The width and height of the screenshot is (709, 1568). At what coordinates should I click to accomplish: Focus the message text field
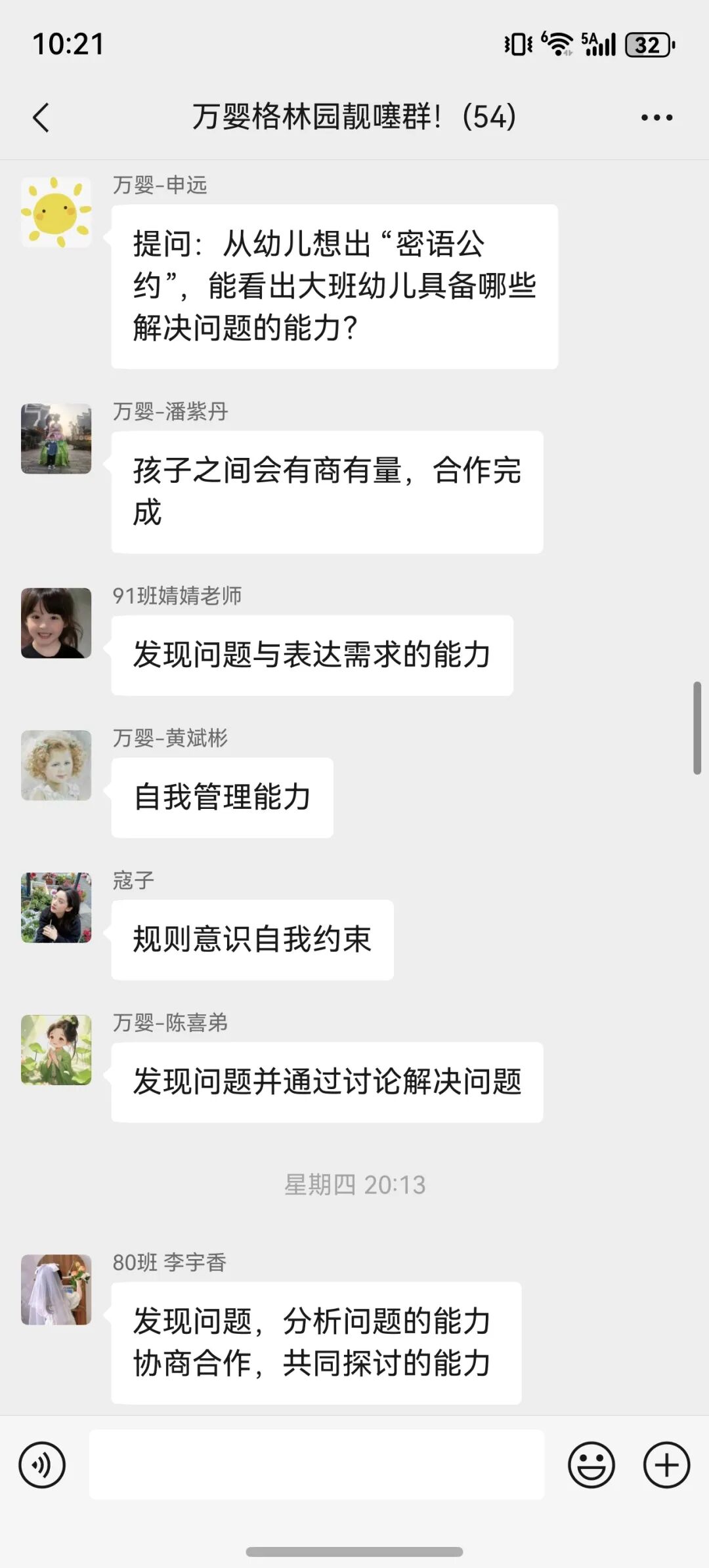click(316, 1465)
